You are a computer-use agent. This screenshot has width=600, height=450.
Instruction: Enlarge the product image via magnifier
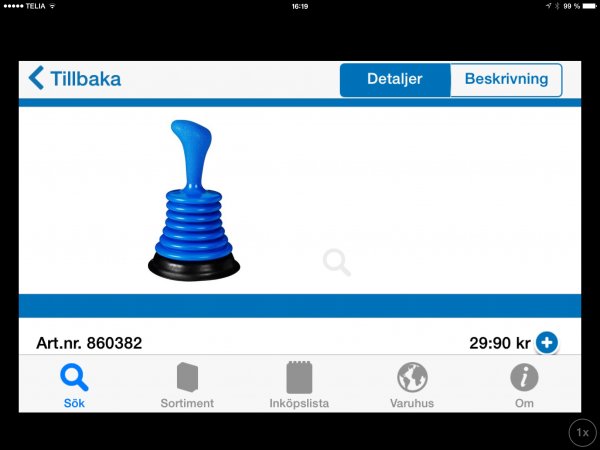tap(337, 263)
